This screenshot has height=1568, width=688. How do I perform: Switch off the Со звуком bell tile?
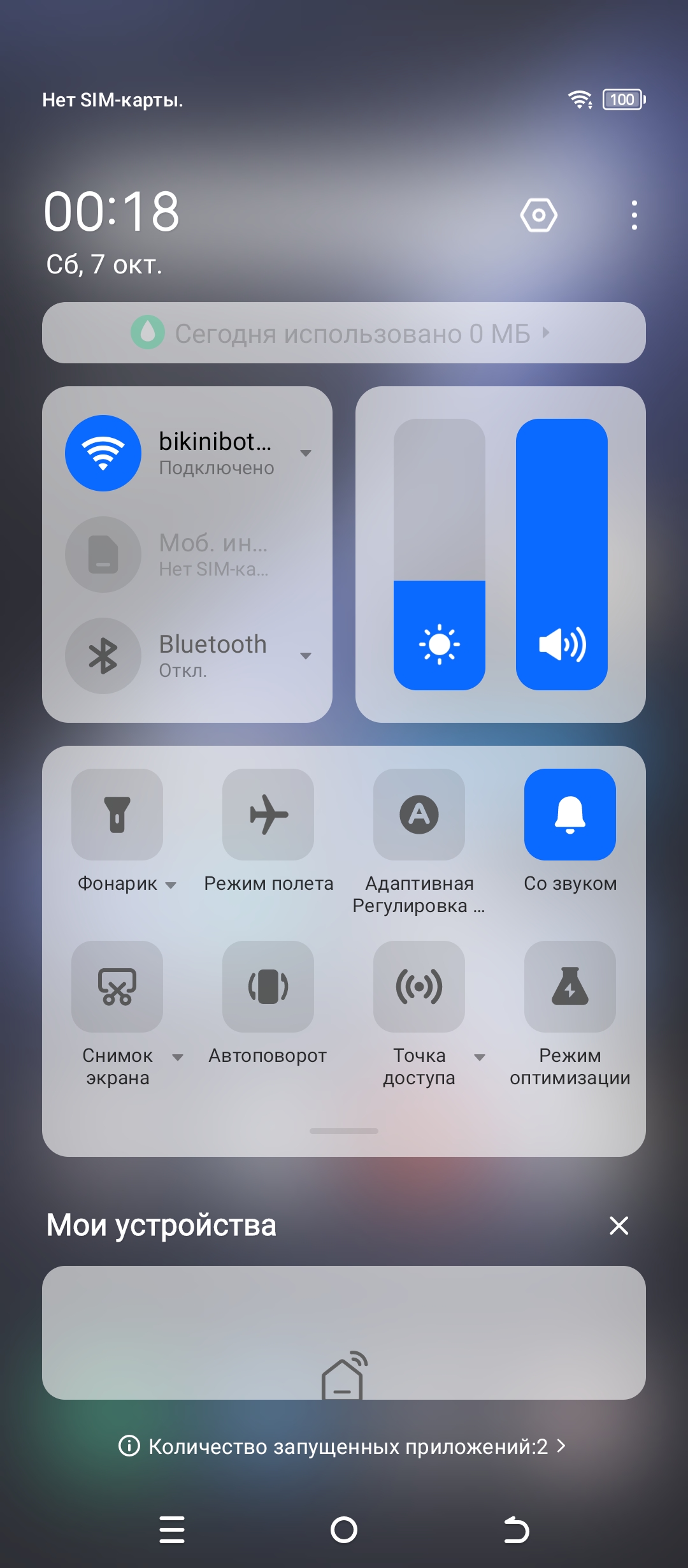coord(570,815)
